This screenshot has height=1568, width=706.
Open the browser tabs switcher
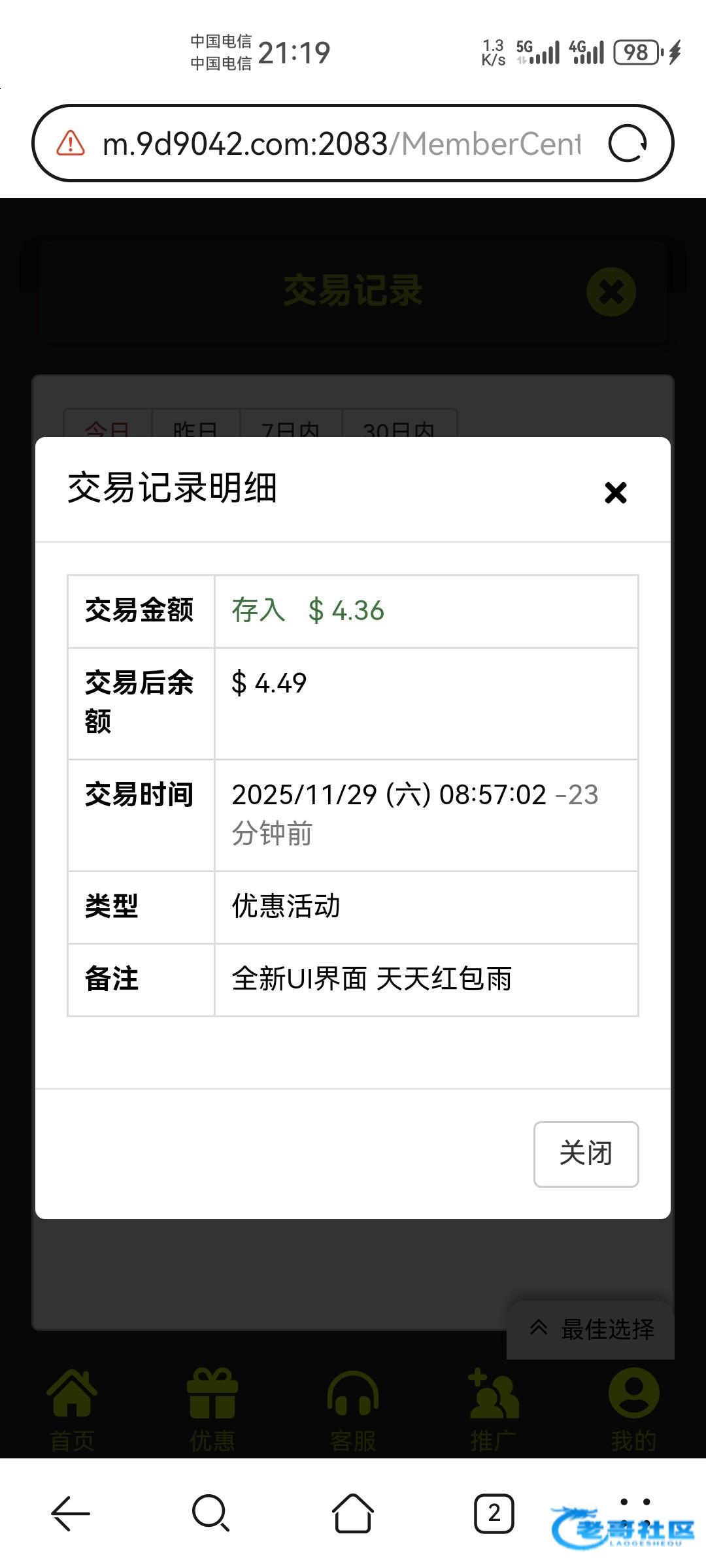coord(494,1513)
